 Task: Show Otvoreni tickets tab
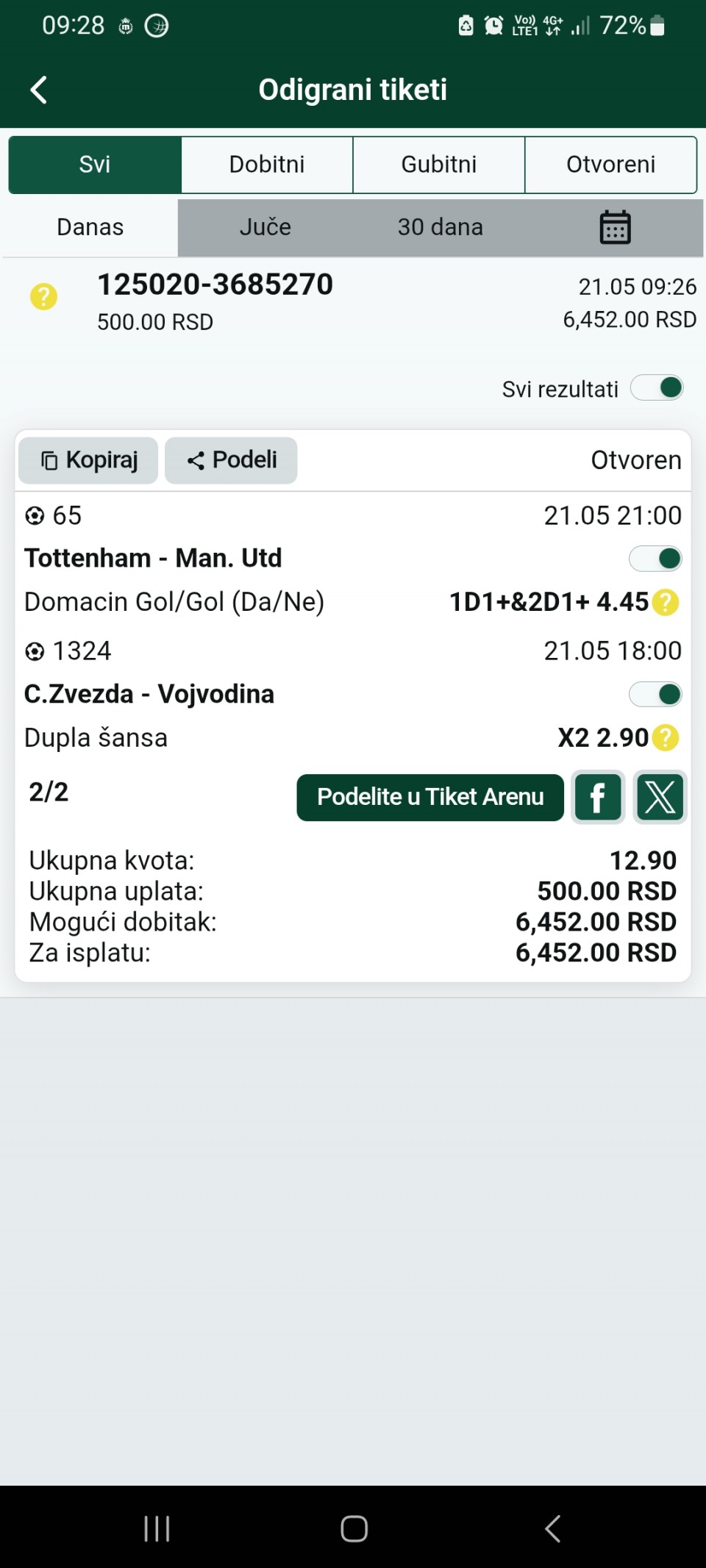(610, 164)
